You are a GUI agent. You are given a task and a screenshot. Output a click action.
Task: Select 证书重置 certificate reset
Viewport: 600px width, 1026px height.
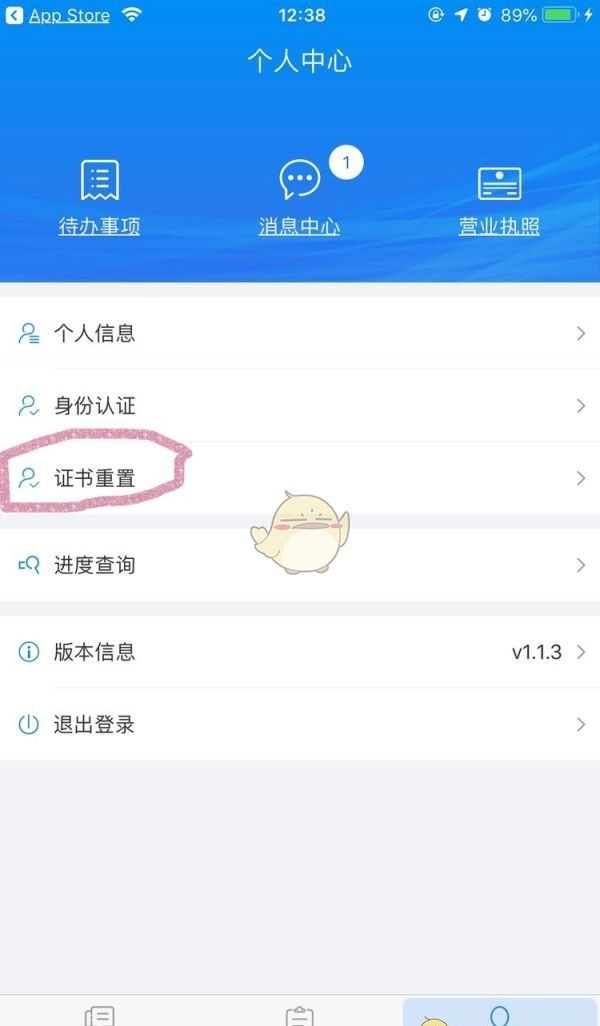(x=300, y=478)
